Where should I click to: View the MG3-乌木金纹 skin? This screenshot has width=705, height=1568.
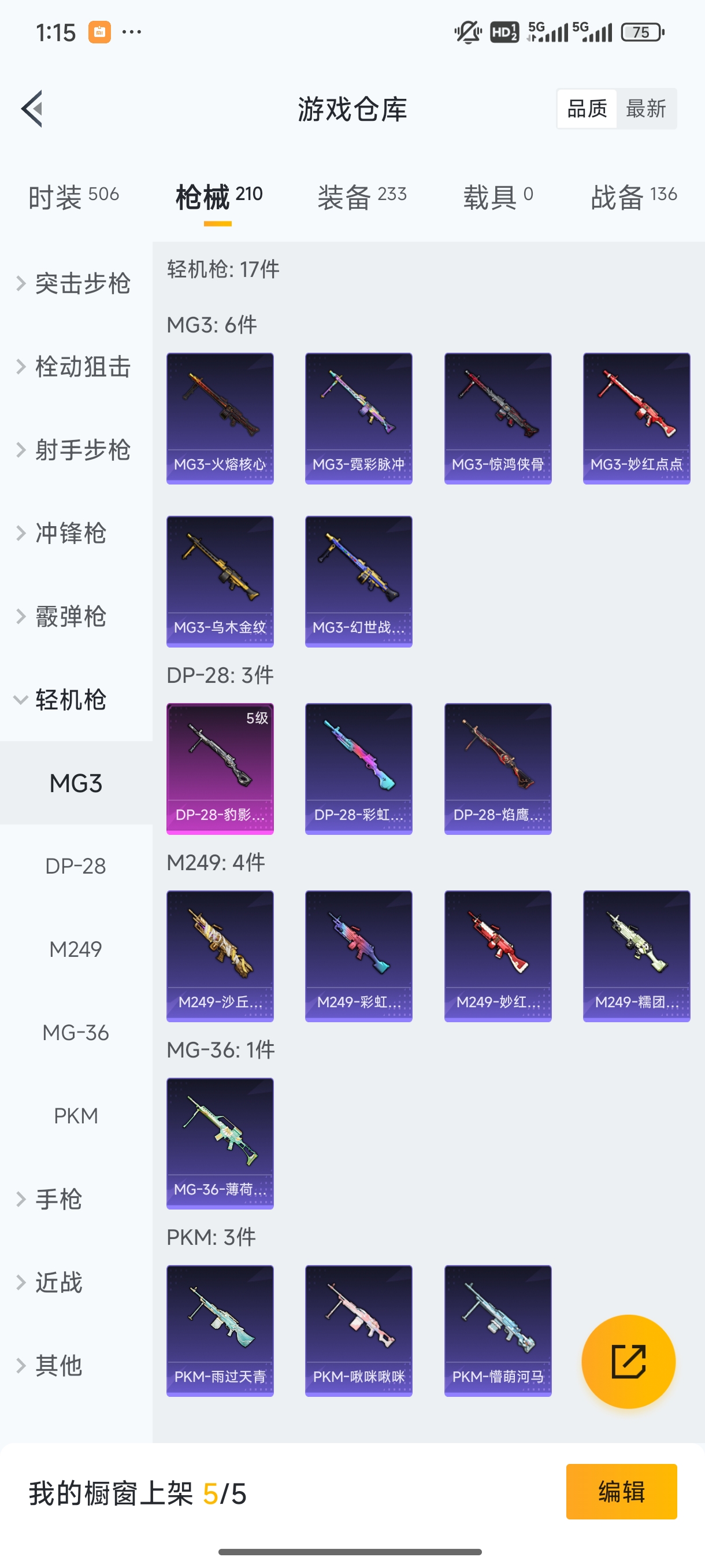(x=220, y=581)
